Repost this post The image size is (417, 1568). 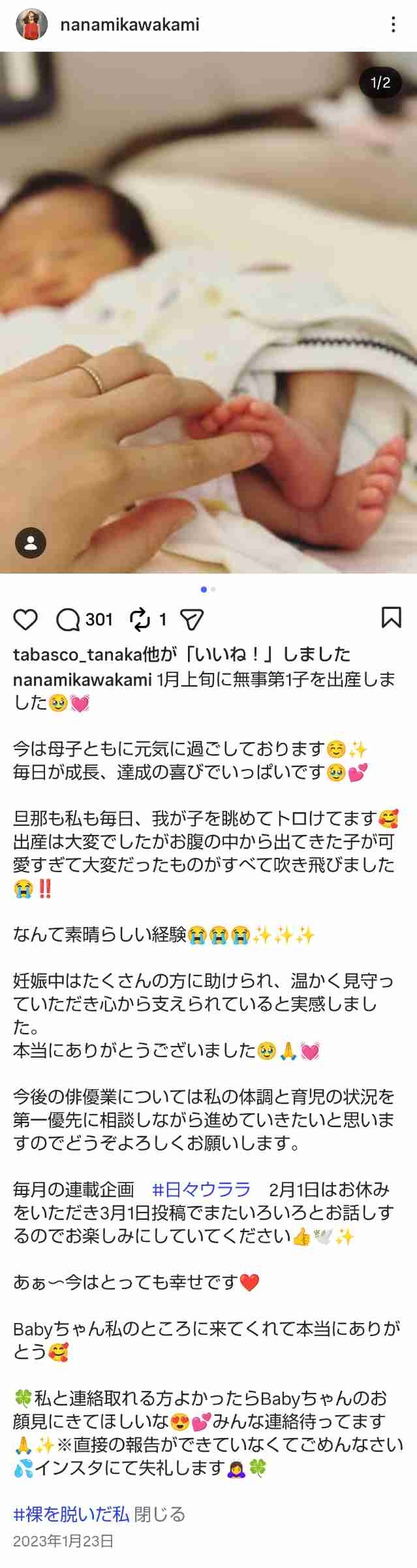point(140,619)
